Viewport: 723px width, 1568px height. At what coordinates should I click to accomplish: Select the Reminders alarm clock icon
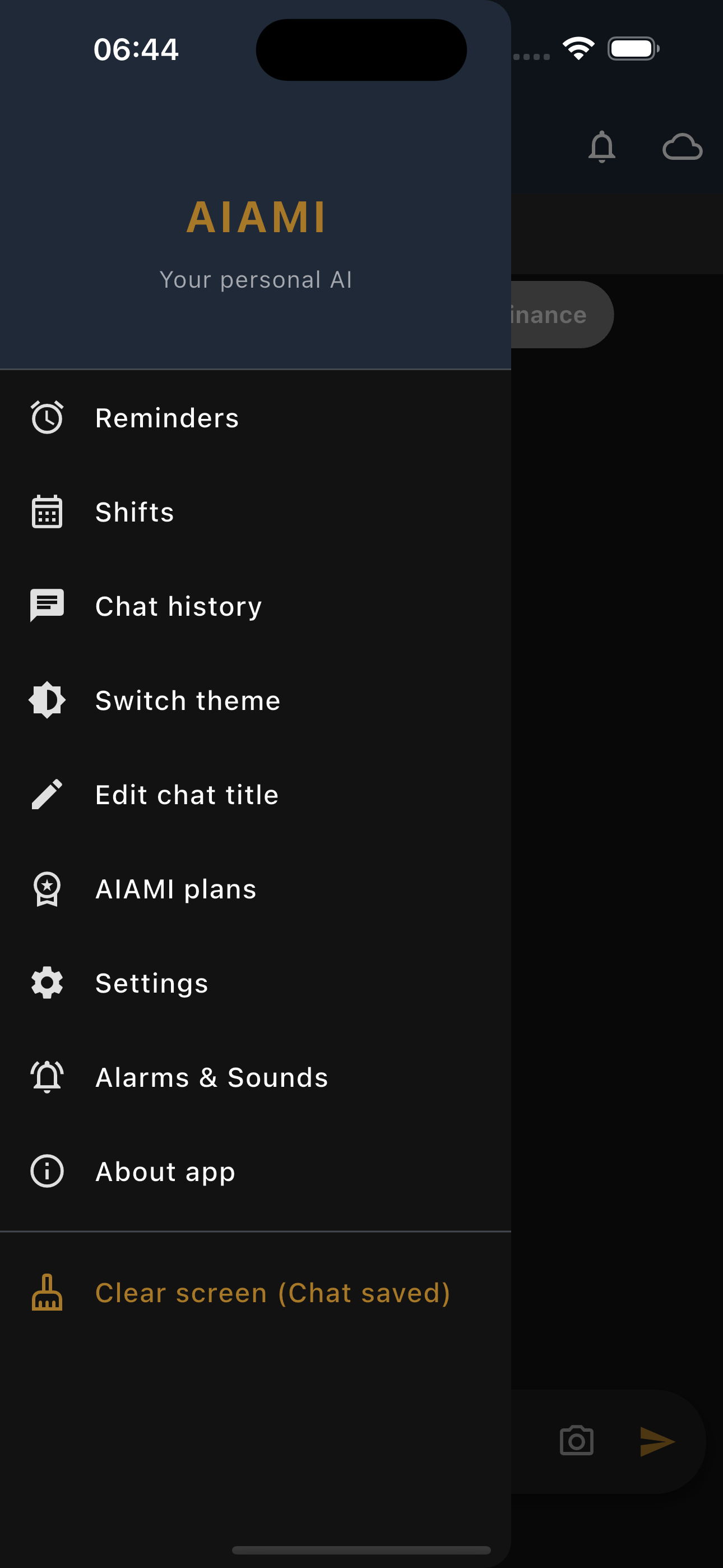point(48,418)
